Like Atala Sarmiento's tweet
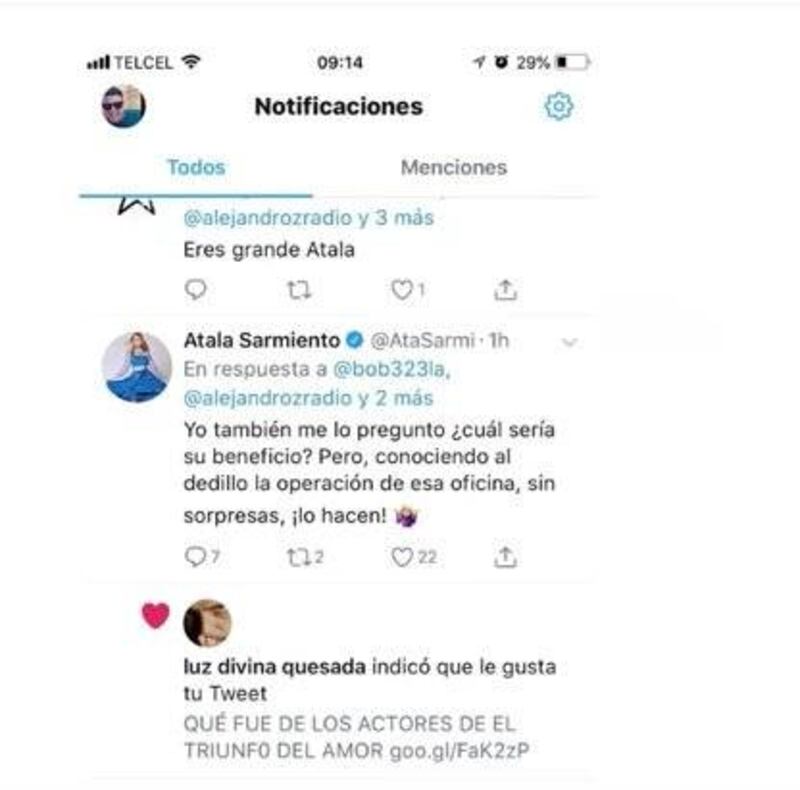The image size is (800, 790). pos(402,557)
